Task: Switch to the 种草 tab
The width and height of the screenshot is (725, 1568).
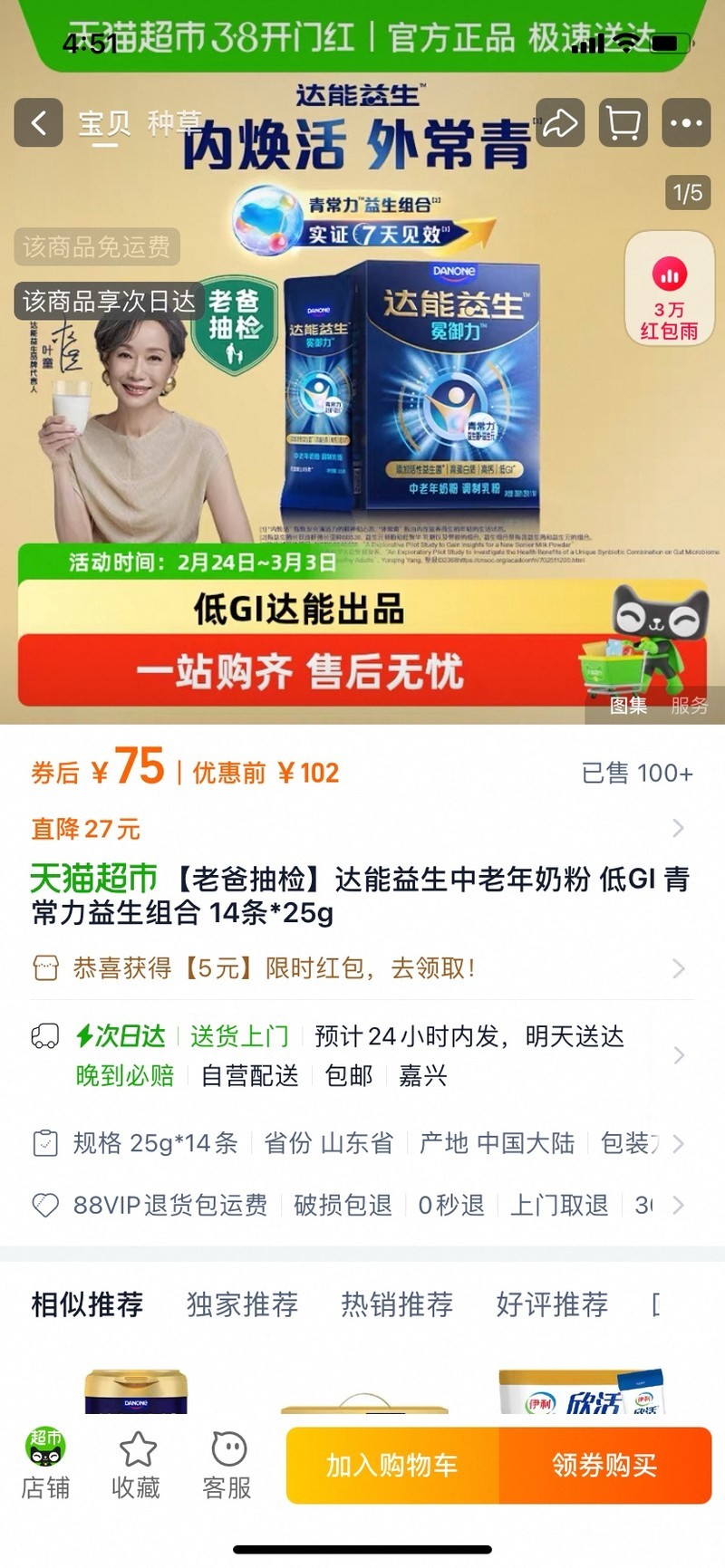Action: click(x=174, y=123)
